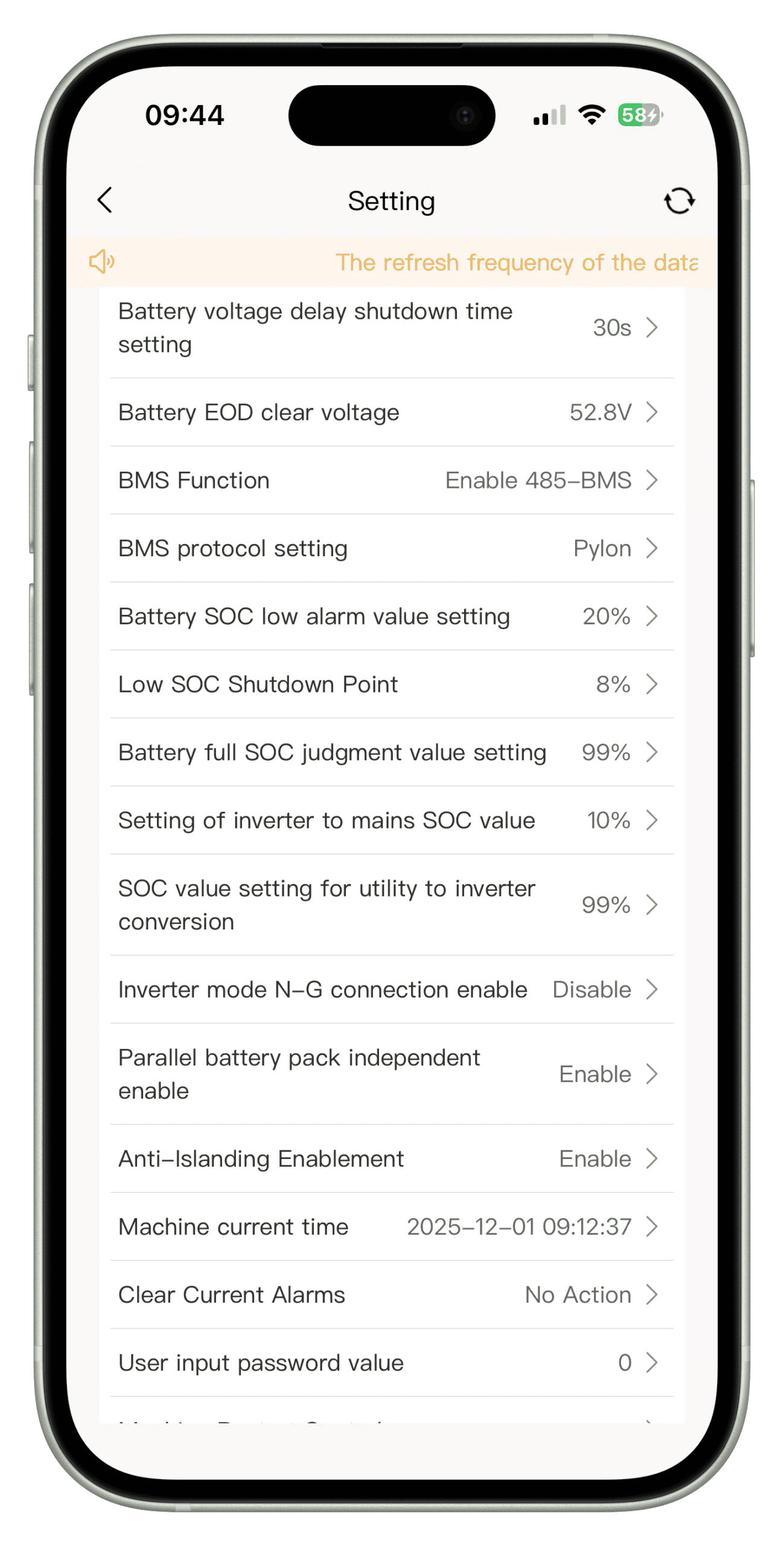784x1546 pixels.
Task: Change Inverter mode N-G connection enable
Action: click(x=391, y=990)
